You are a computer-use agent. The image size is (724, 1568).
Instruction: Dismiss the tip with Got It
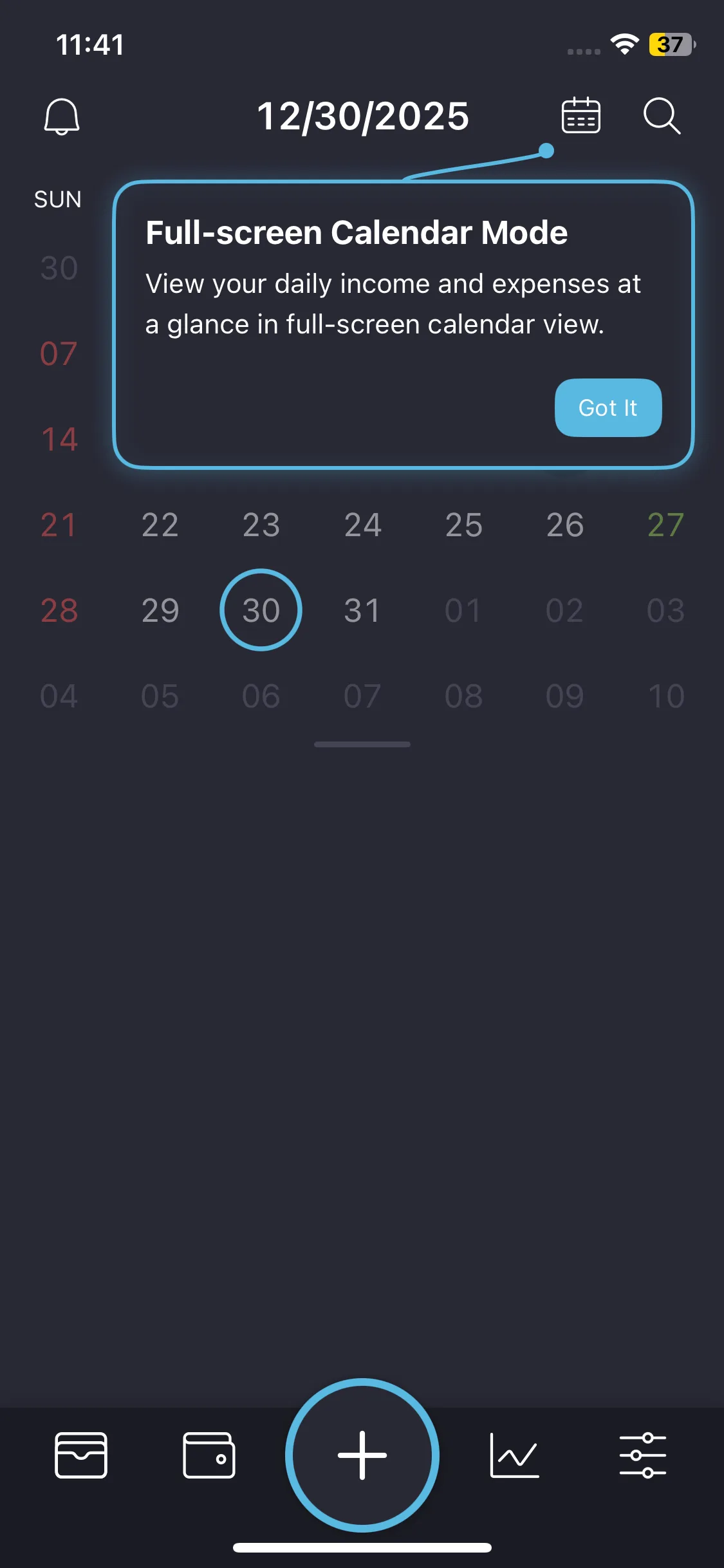point(608,407)
